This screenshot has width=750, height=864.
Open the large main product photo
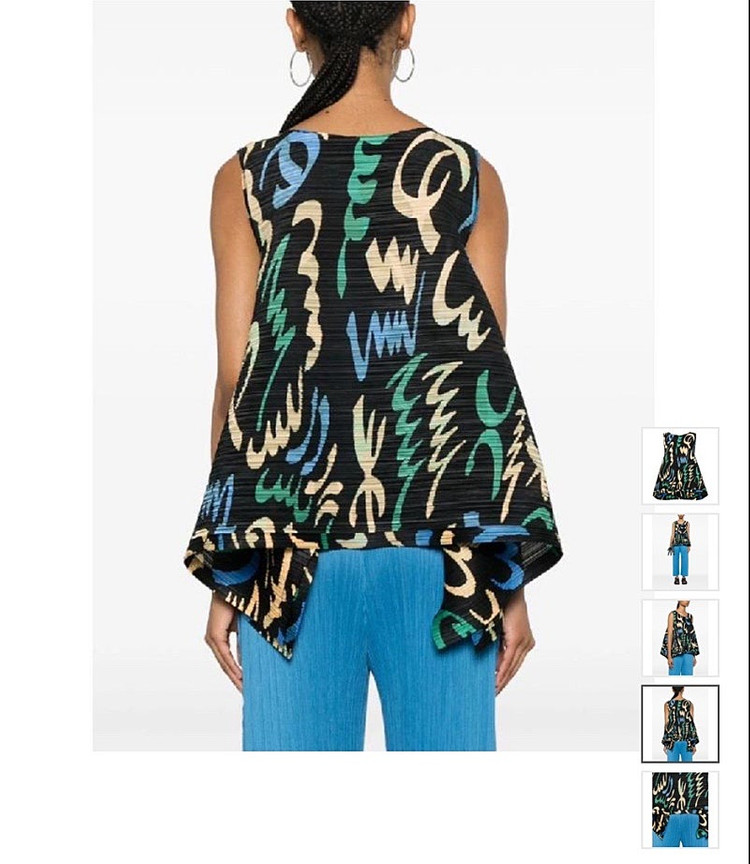(373, 375)
